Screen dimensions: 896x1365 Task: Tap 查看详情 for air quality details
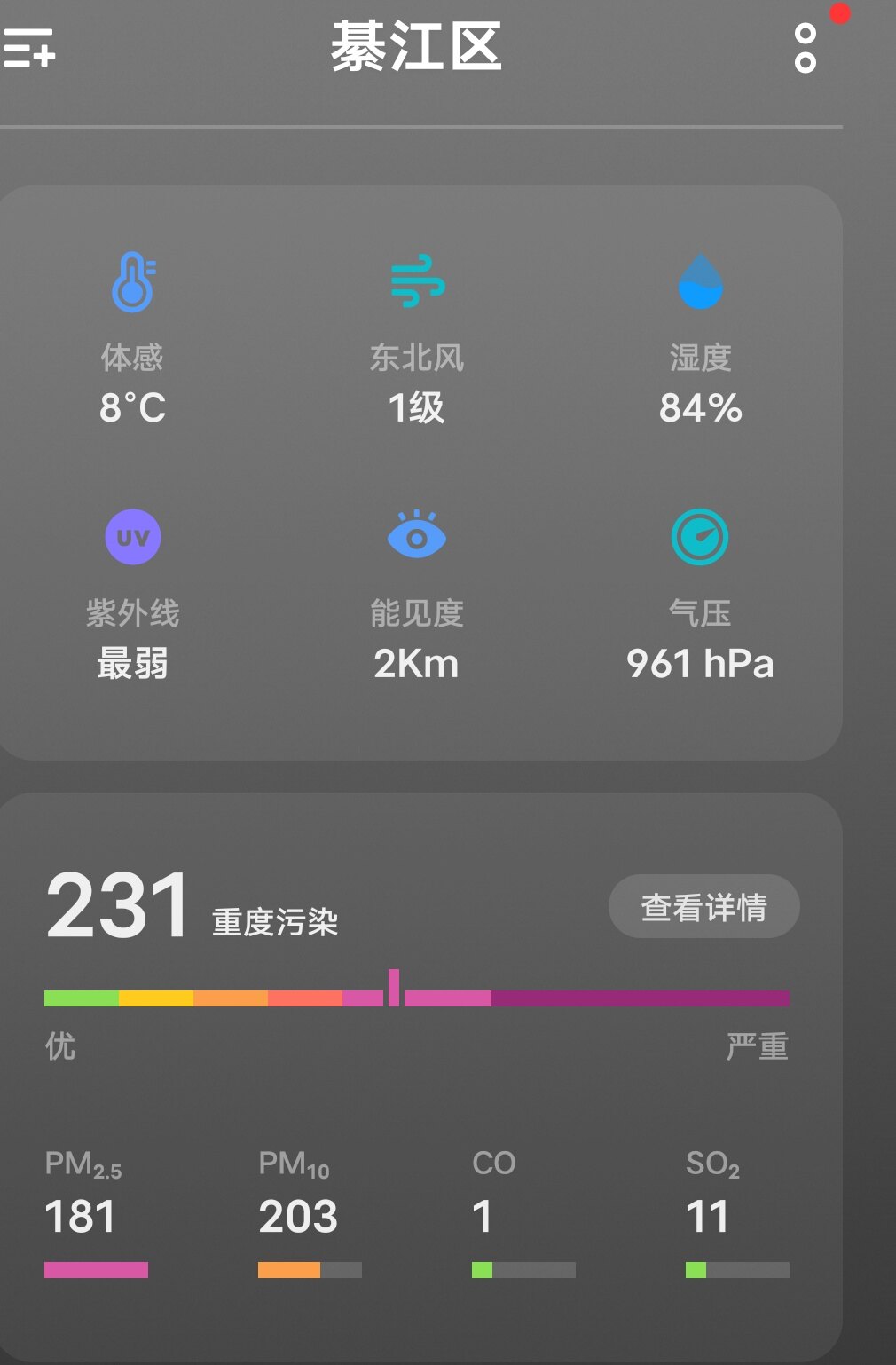[x=703, y=906]
